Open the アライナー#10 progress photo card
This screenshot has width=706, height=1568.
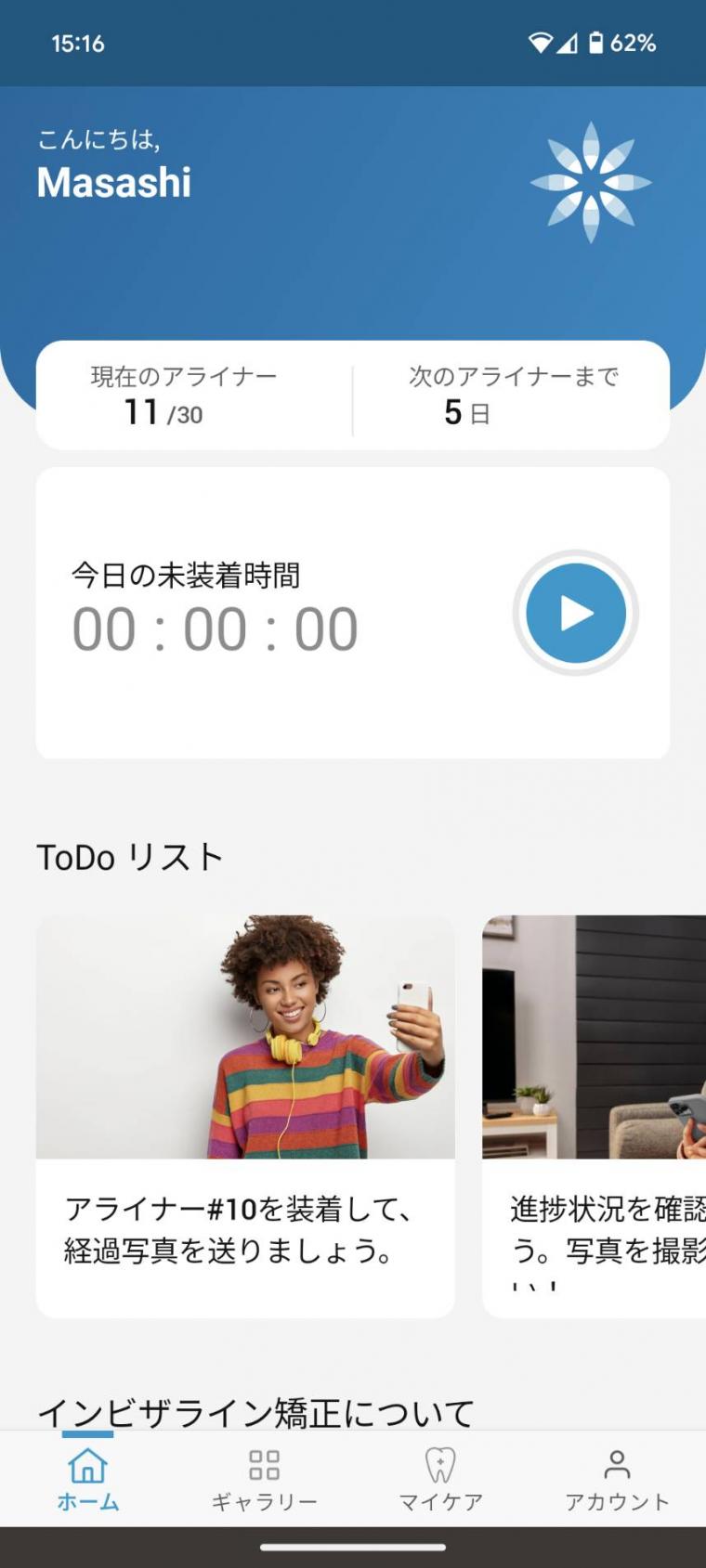pyautogui.click(x=245, y=1114)
